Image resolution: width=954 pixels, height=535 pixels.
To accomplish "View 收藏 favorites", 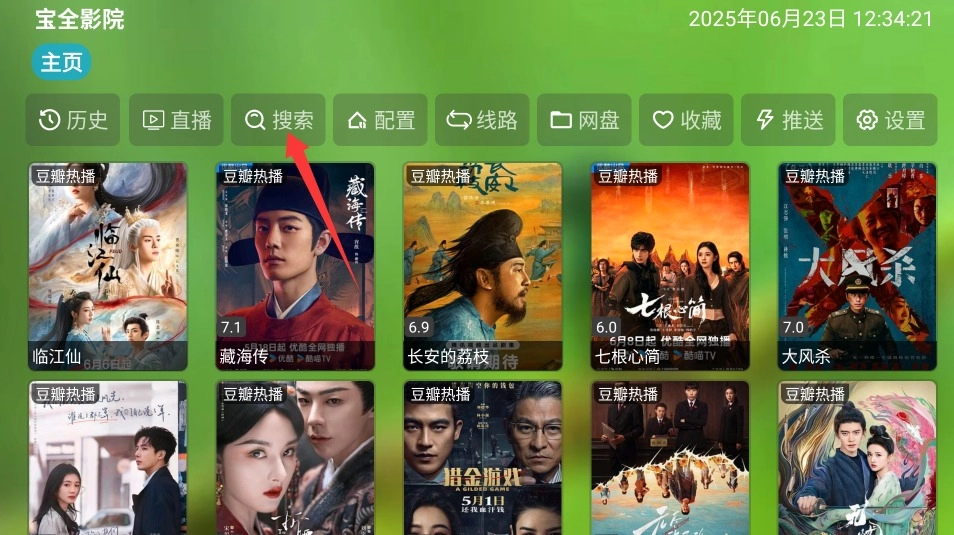I will pos(686,121).
